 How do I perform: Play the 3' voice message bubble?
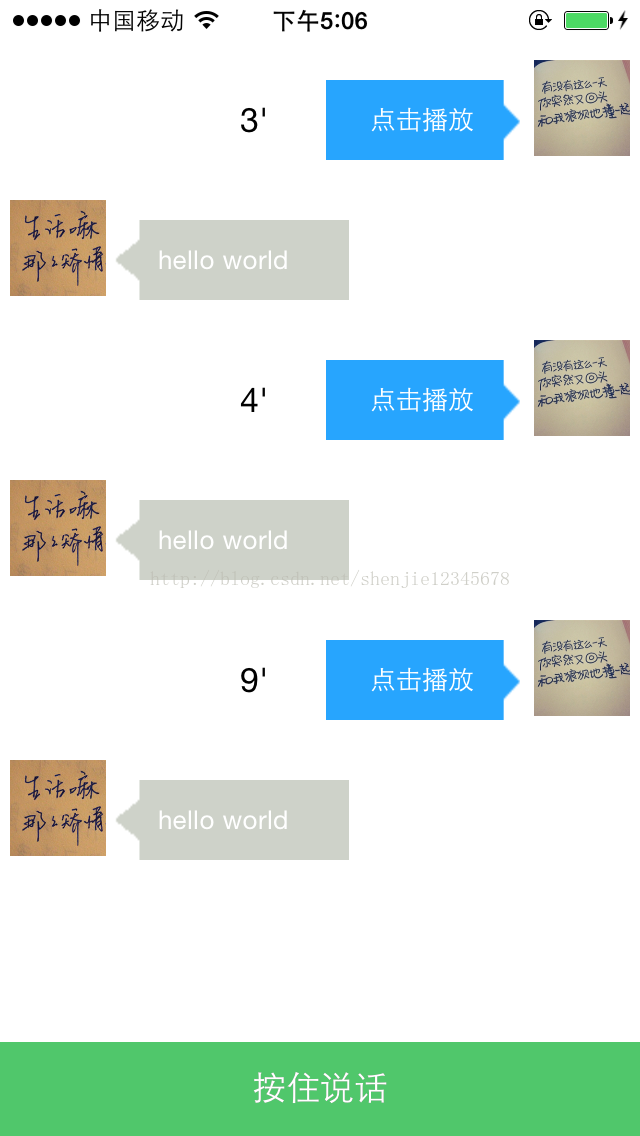[x=423, y=120]
